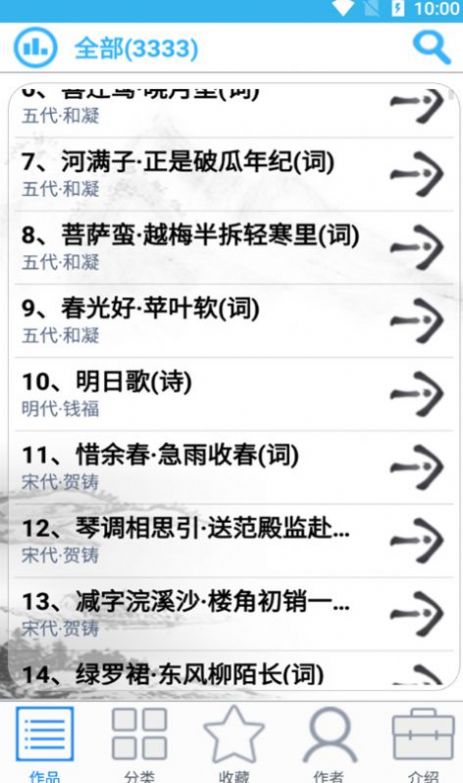Open the search magnifier icon
Screen dimensions: 463x783
click(432, 48)
